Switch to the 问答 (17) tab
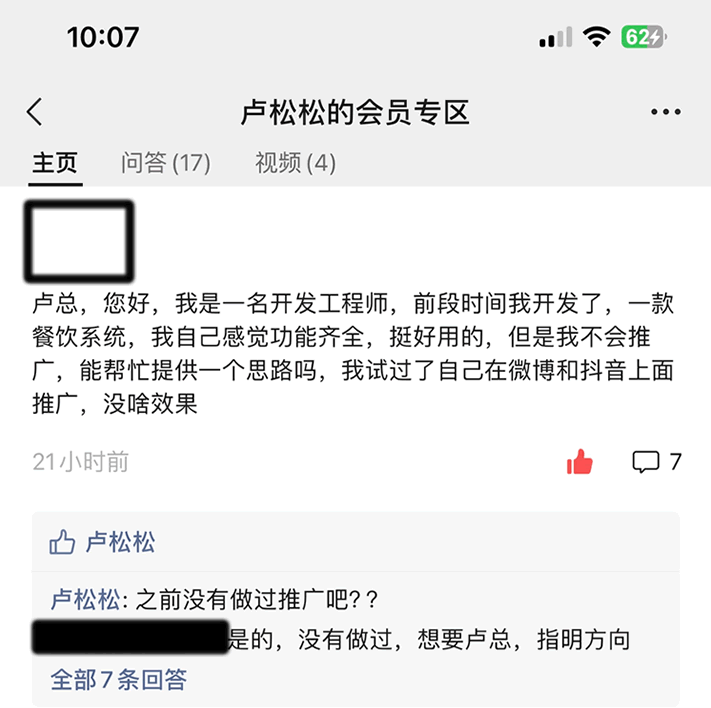Viewport: 711px width, 708px height. (165, 163)
